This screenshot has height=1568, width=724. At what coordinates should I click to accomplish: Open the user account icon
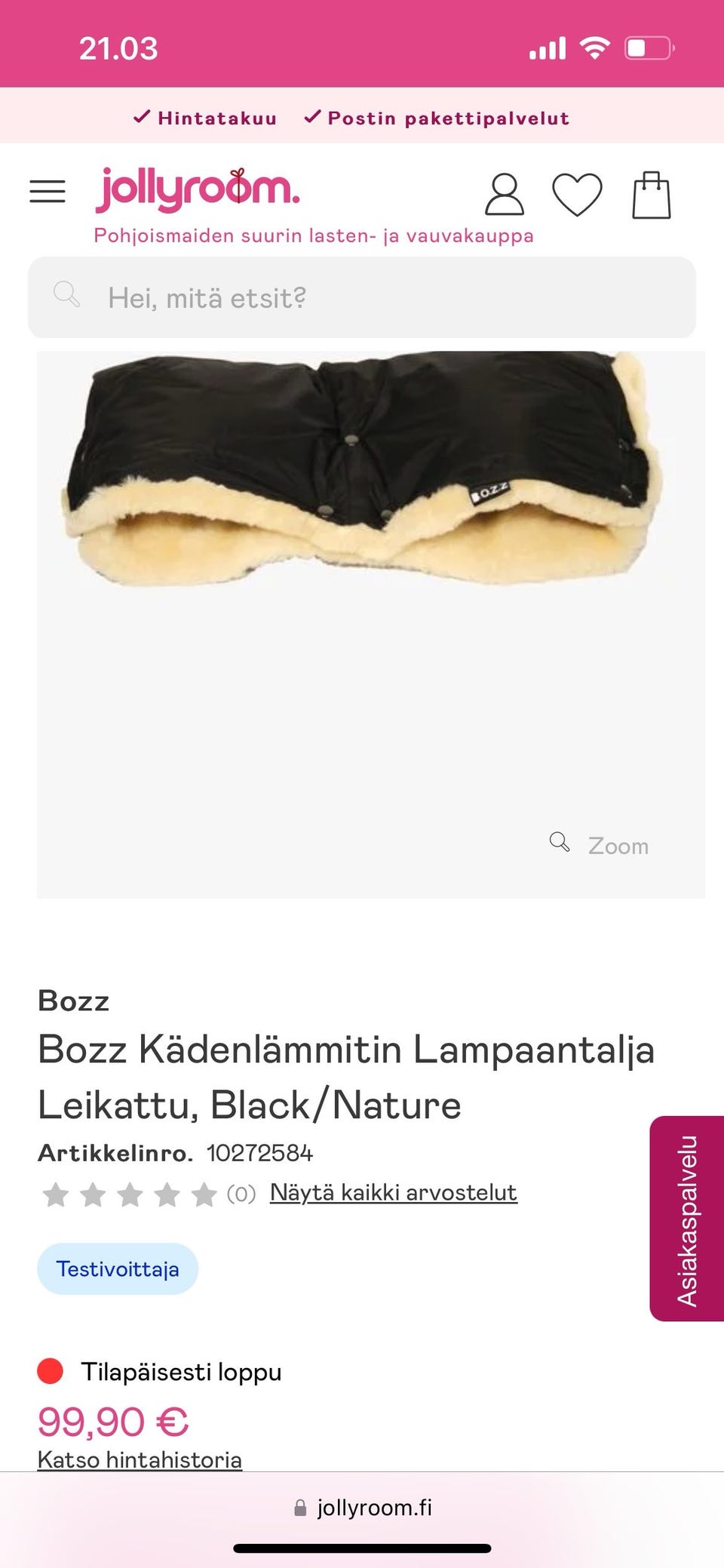[x=504, y=195]
